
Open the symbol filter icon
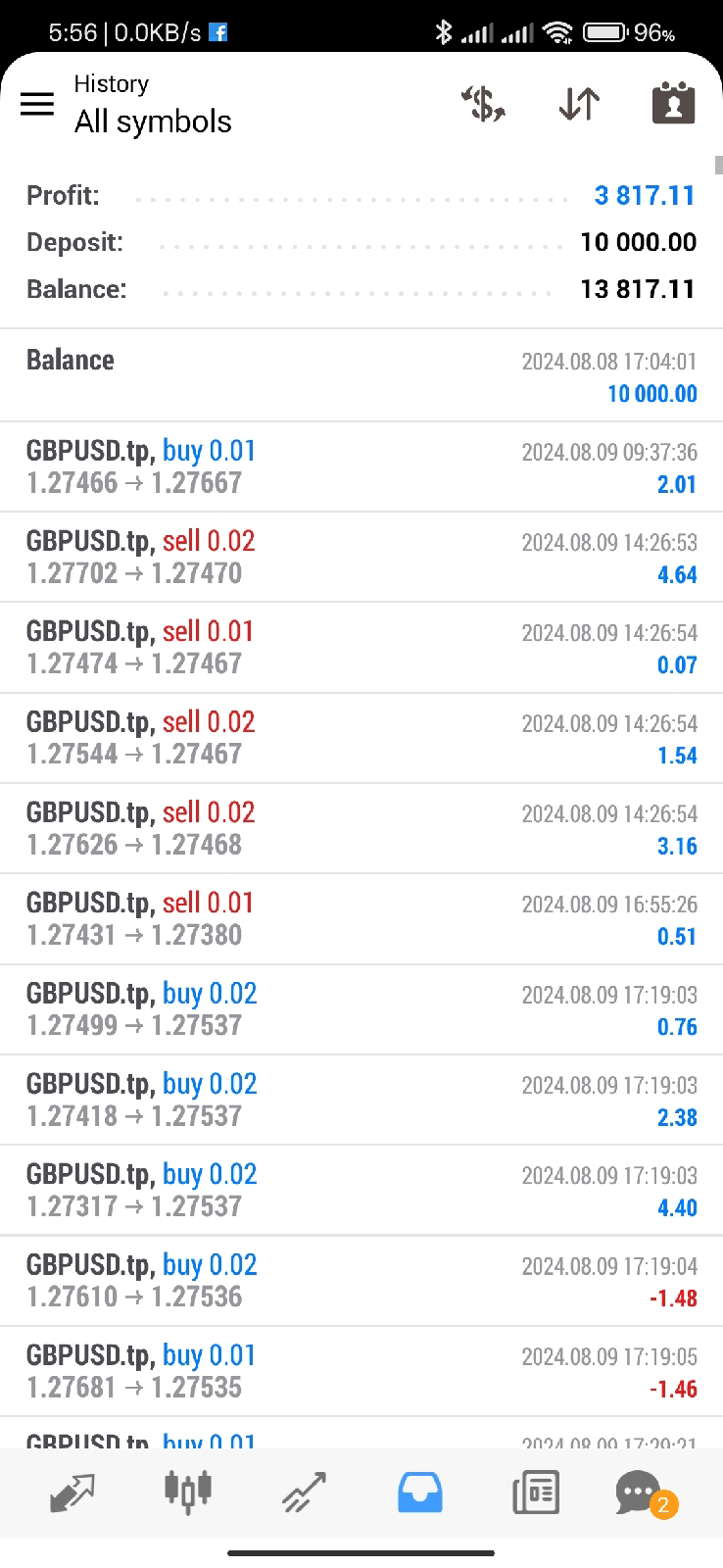coord(483,104)
